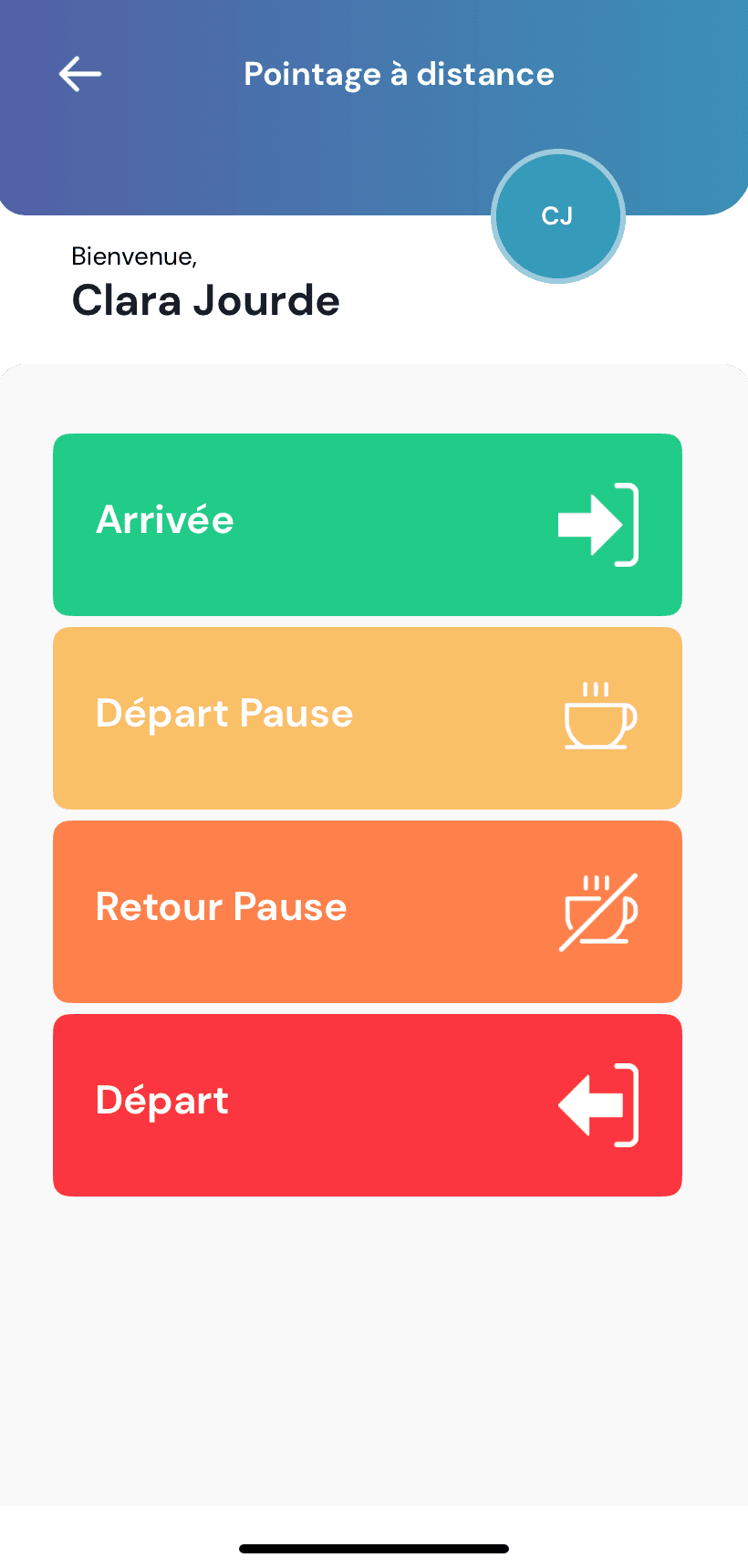This screenshot has height=1568, width=748.
Task: End the break with Retour Pause
Action: [368, 912]
